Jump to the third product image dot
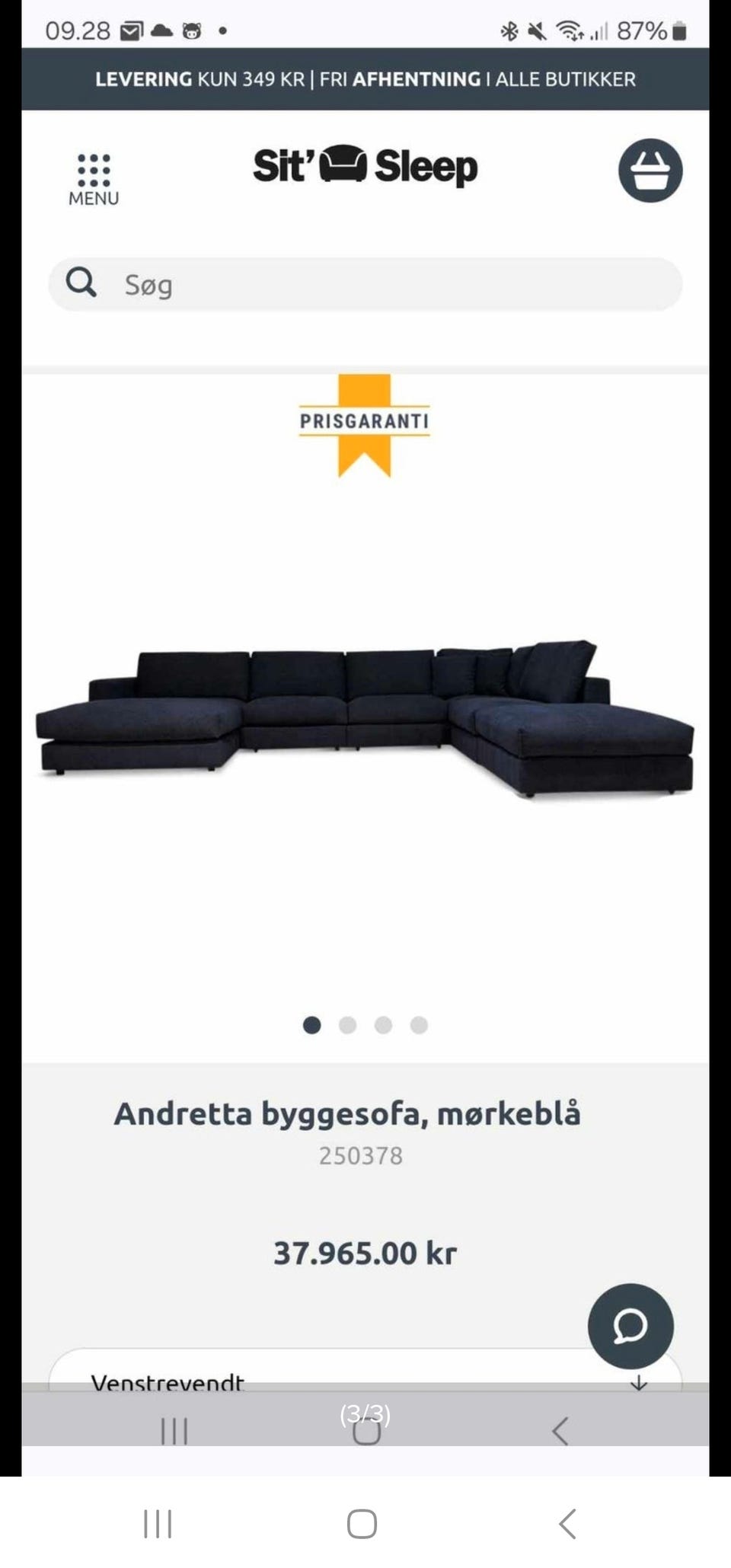The image size is (731, 1568). click(383, 1025)
